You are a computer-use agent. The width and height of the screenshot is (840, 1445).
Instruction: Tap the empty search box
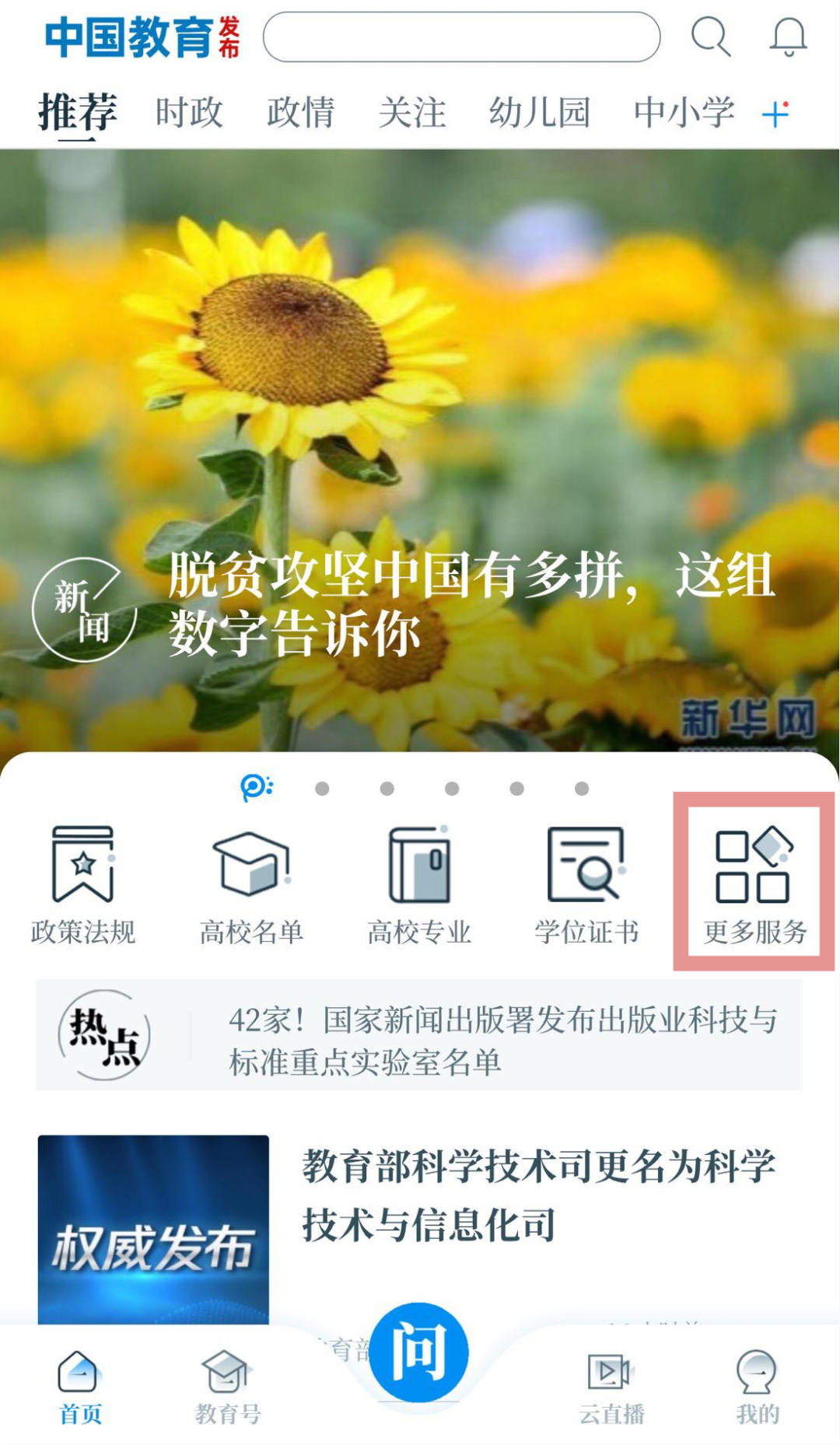click(x=461, y=37)
